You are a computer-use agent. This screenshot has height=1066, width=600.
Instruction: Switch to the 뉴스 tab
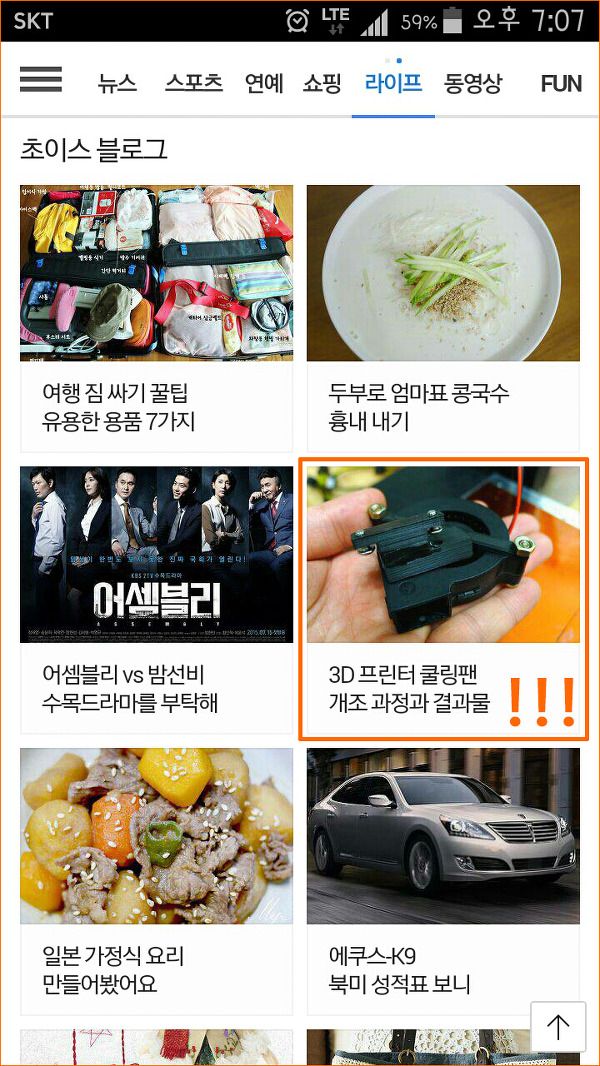point(117,84)
